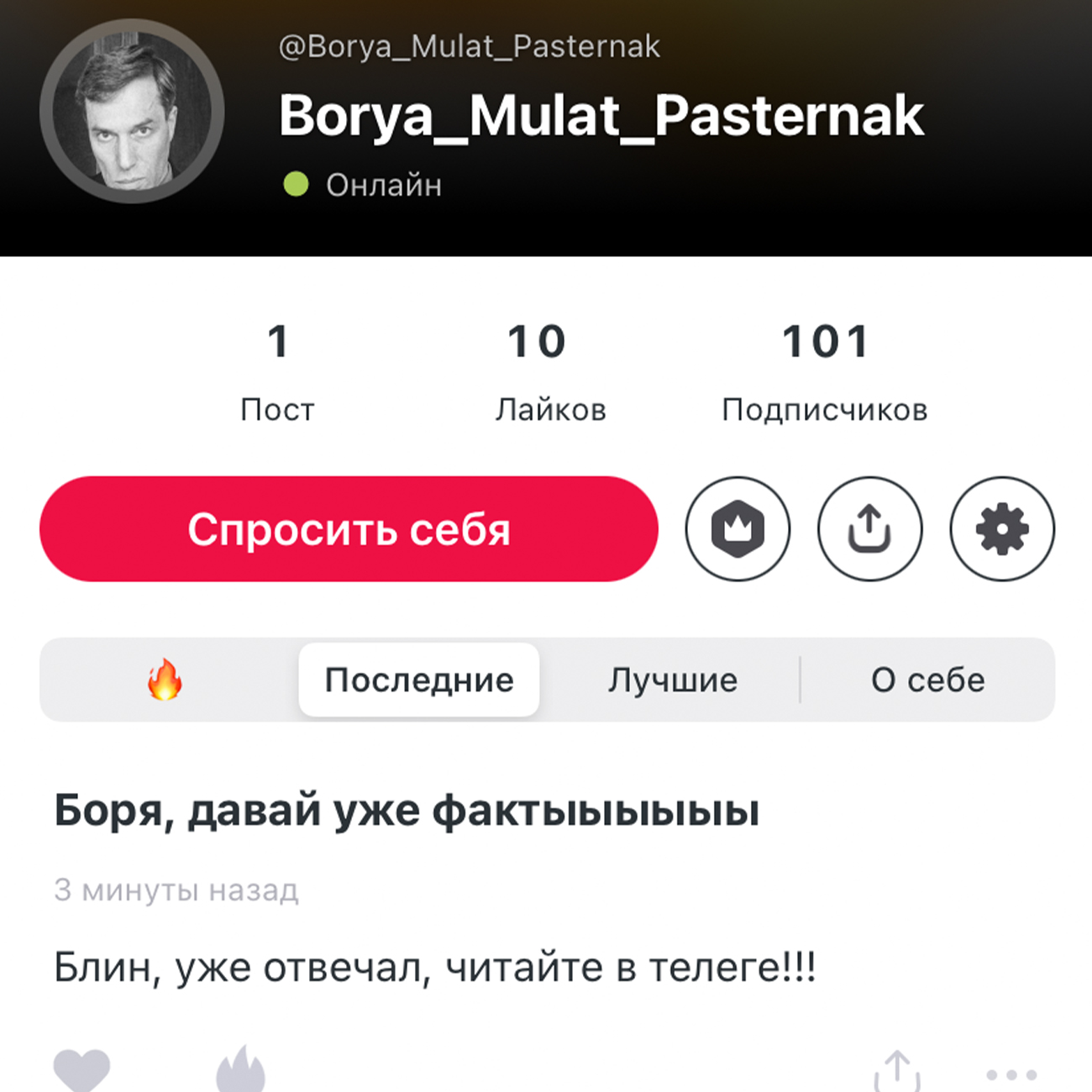Open the post's three-dot menu
The image size is (1092, 1092).
pos(1011,1074)
